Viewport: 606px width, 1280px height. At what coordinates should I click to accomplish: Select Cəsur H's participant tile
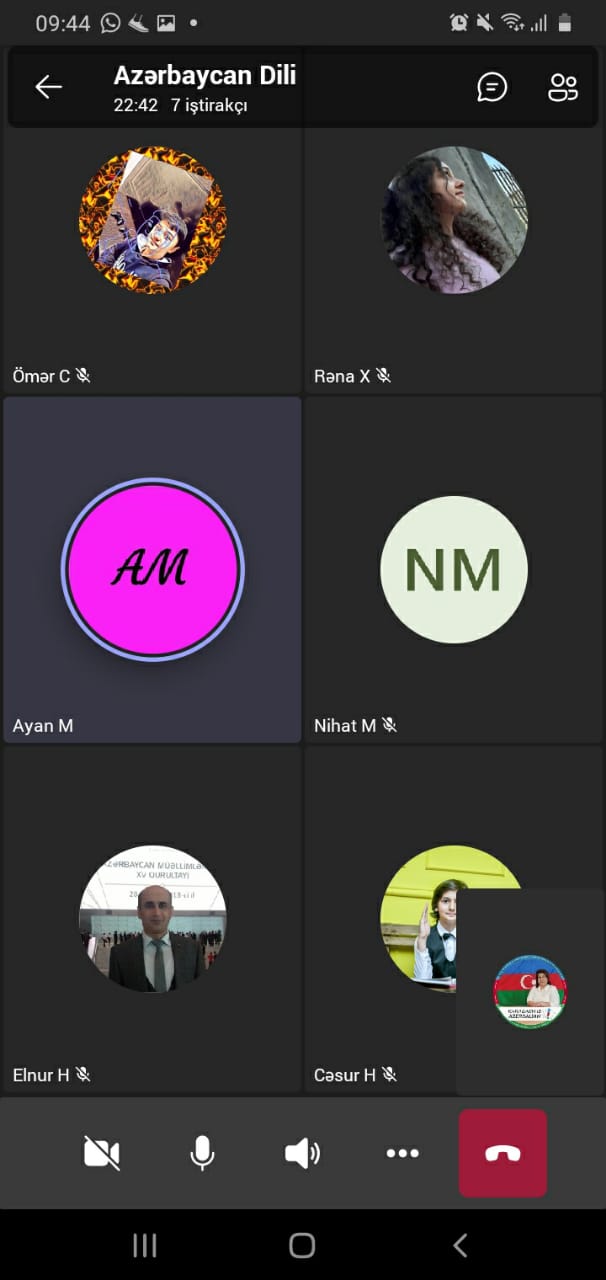(x=380, y=919)
